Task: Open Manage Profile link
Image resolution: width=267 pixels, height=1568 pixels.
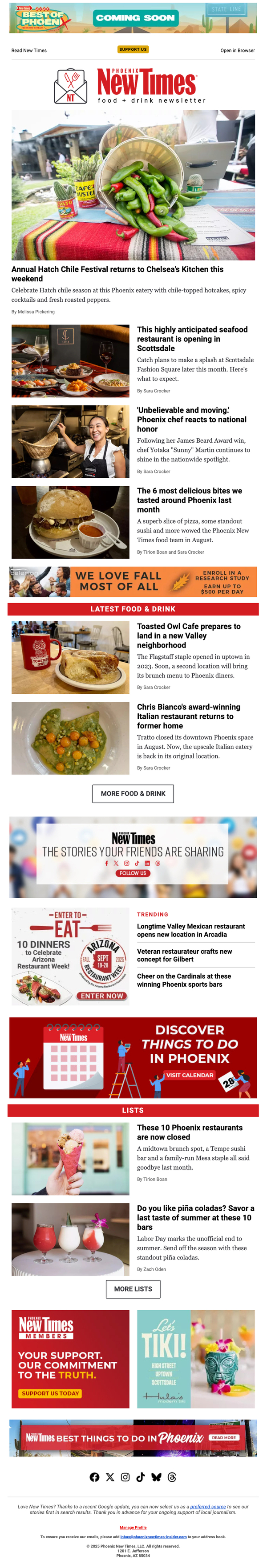Action: tap(133, 1527)
